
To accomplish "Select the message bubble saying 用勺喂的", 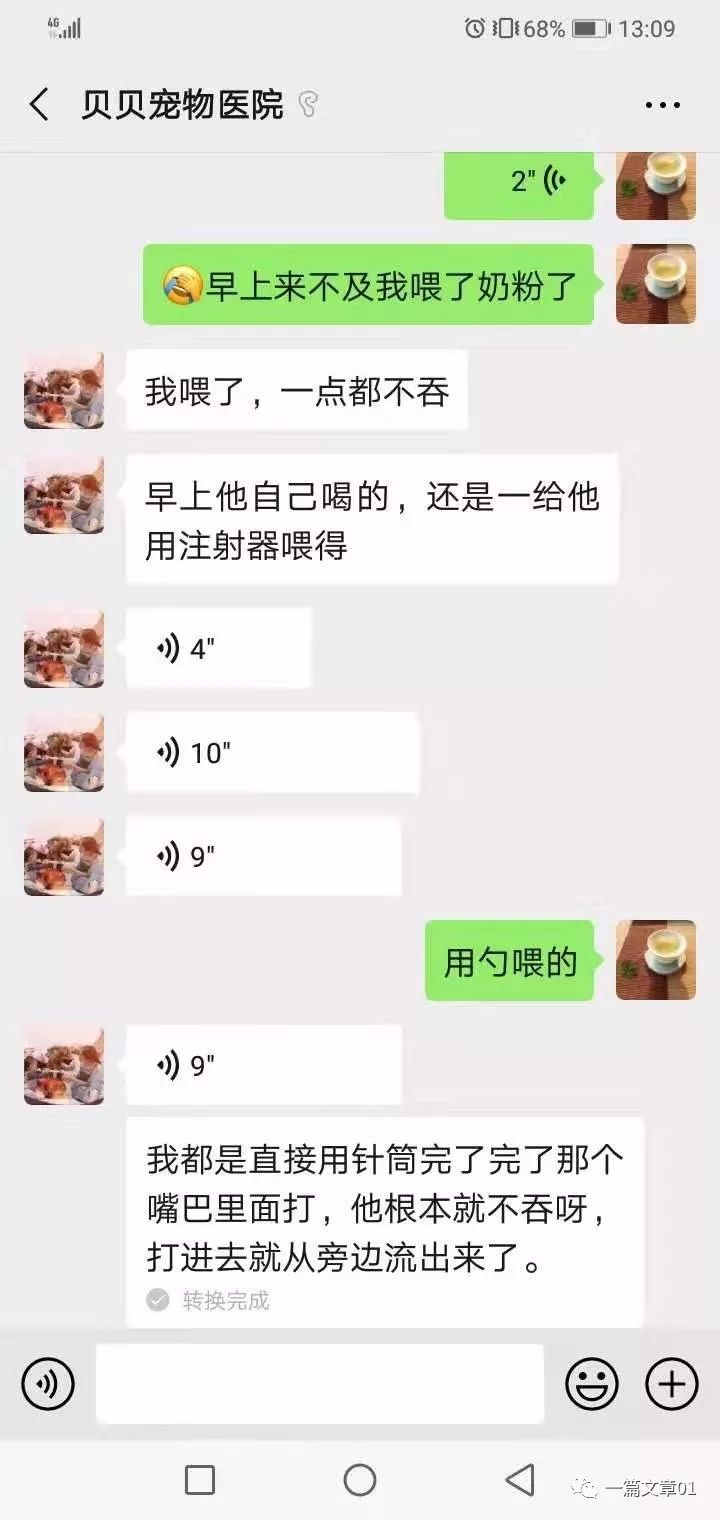I will tap(508, 961).
